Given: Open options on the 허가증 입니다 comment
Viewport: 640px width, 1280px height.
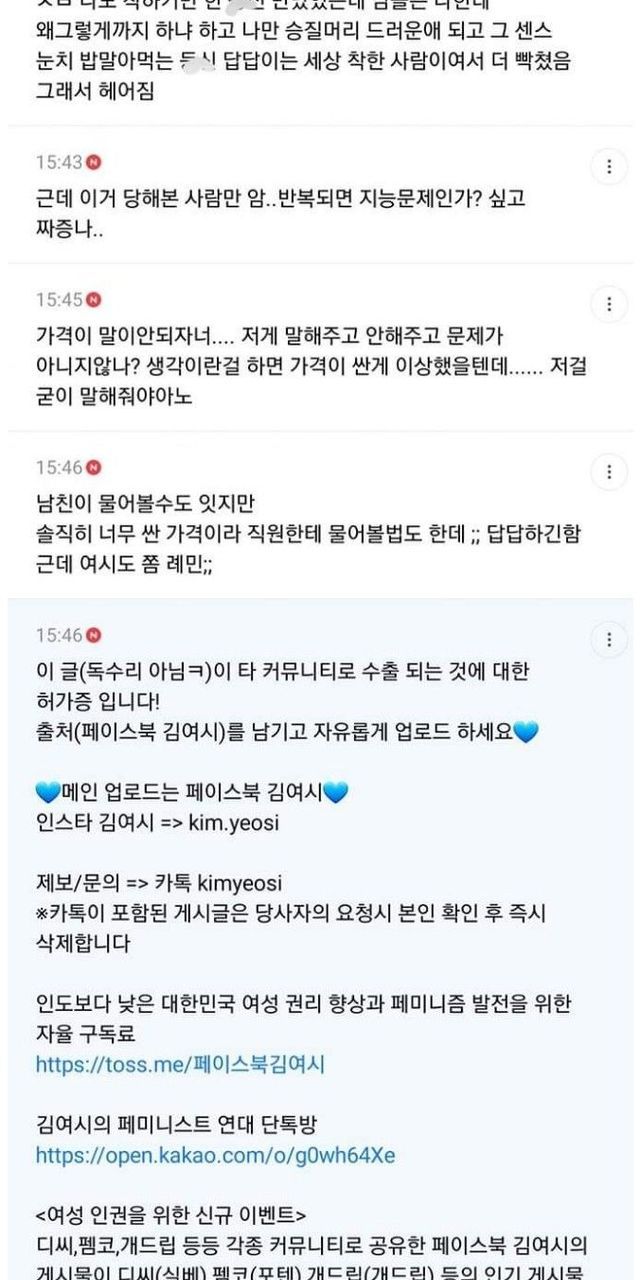Looking at the screenshot, I should click(x=608, y=639).
